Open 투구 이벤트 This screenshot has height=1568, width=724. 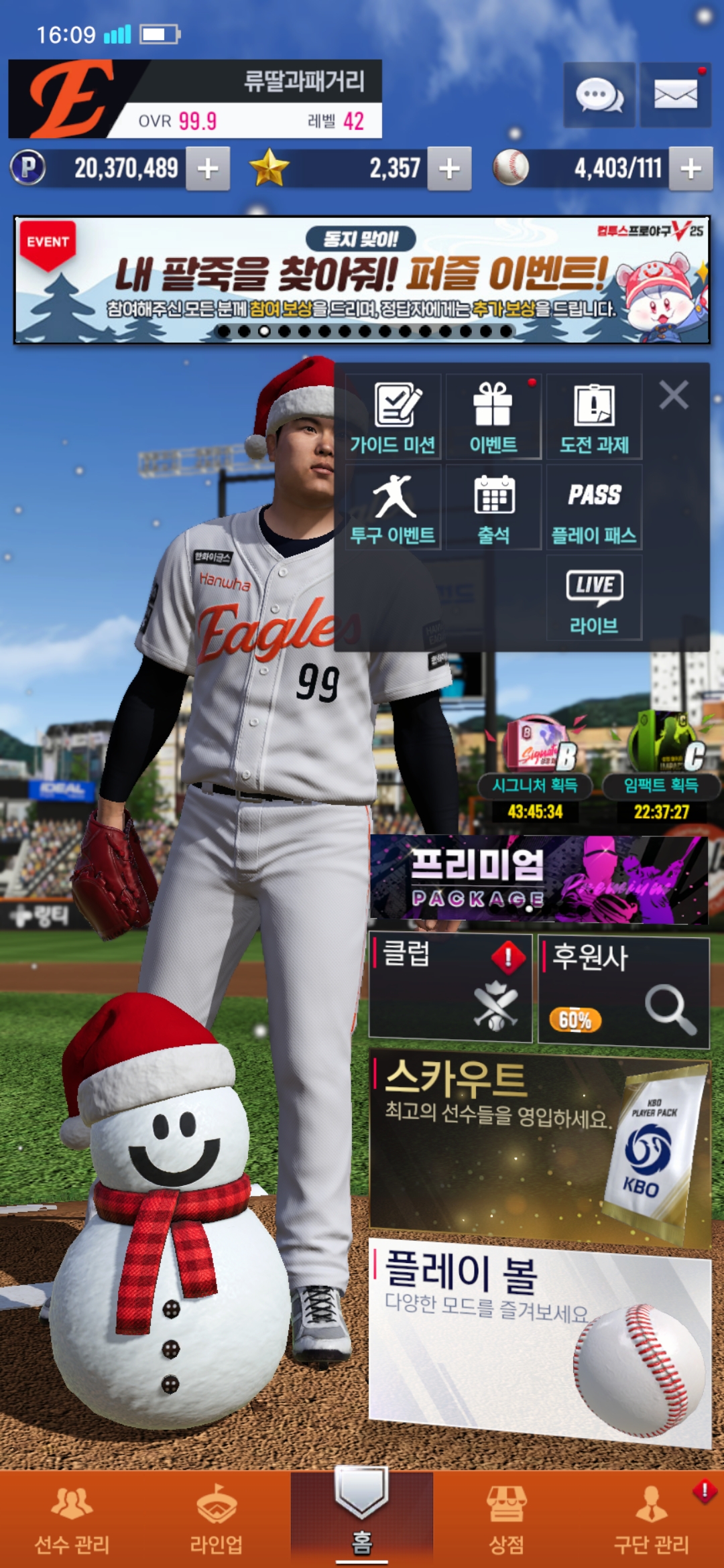(394, 508)
